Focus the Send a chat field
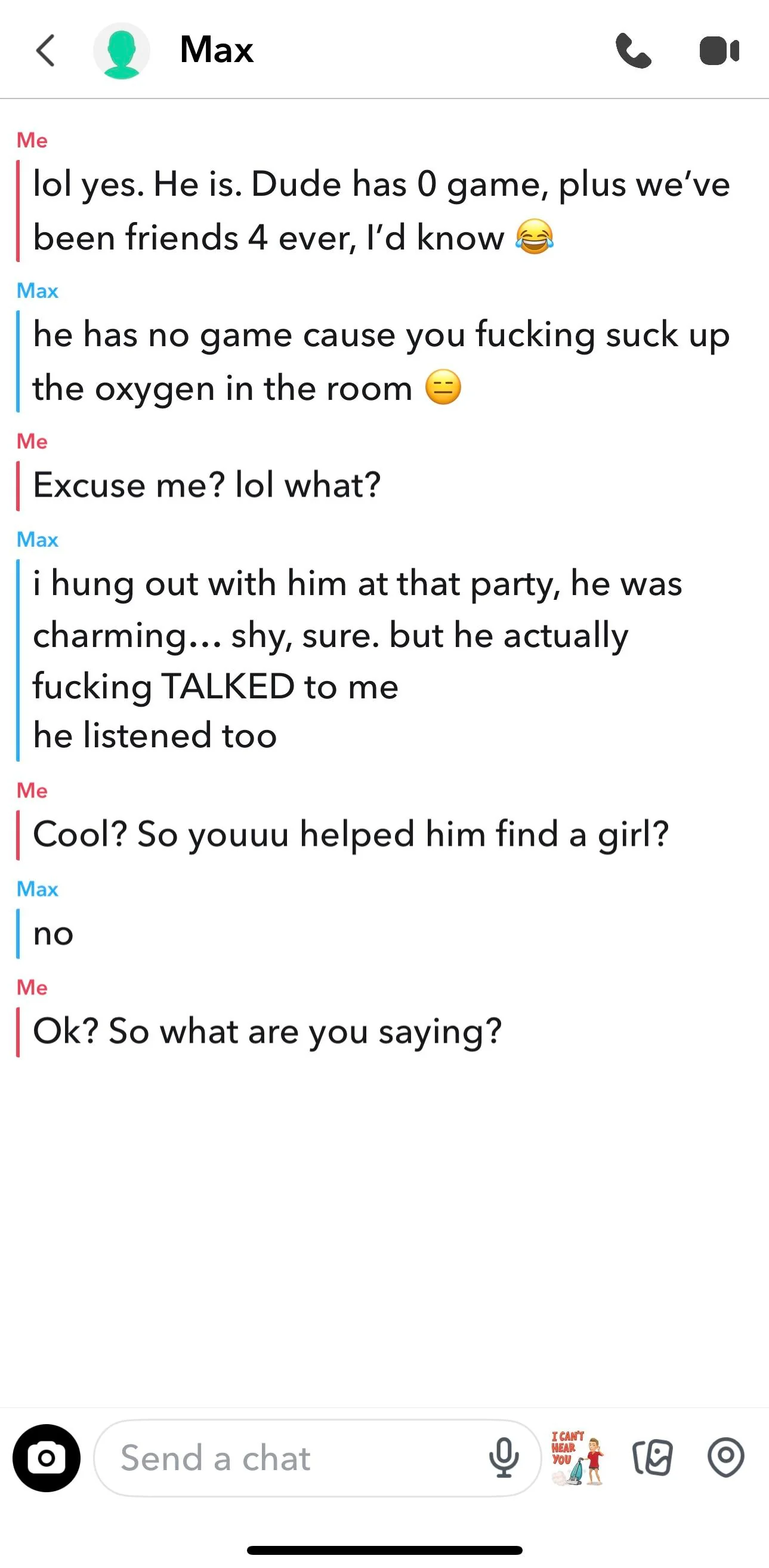Image resolution: width=769 pixels, height=1568 pixels. coord(292,1458)
